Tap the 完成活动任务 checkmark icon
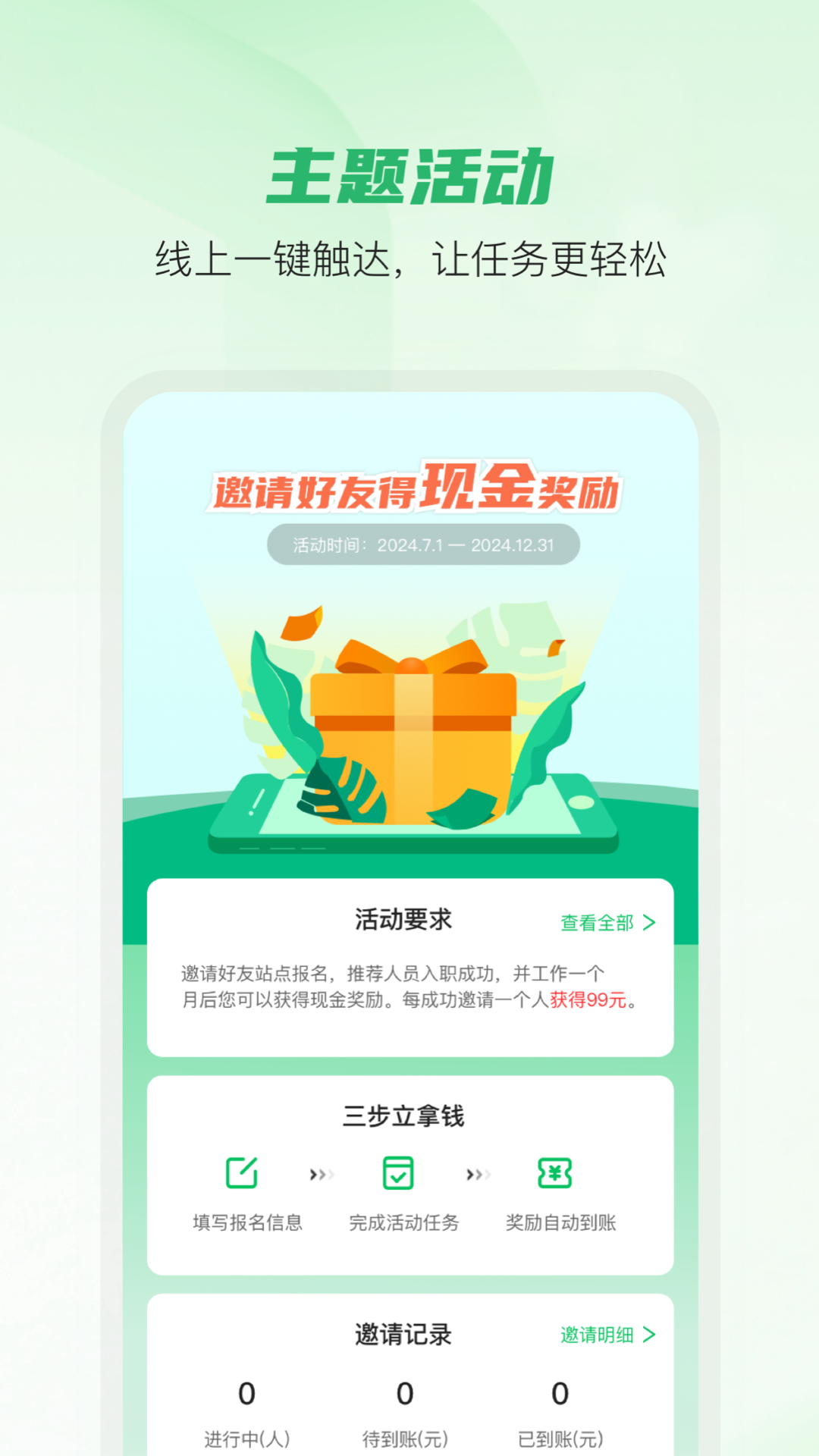 pos(397,1172)
